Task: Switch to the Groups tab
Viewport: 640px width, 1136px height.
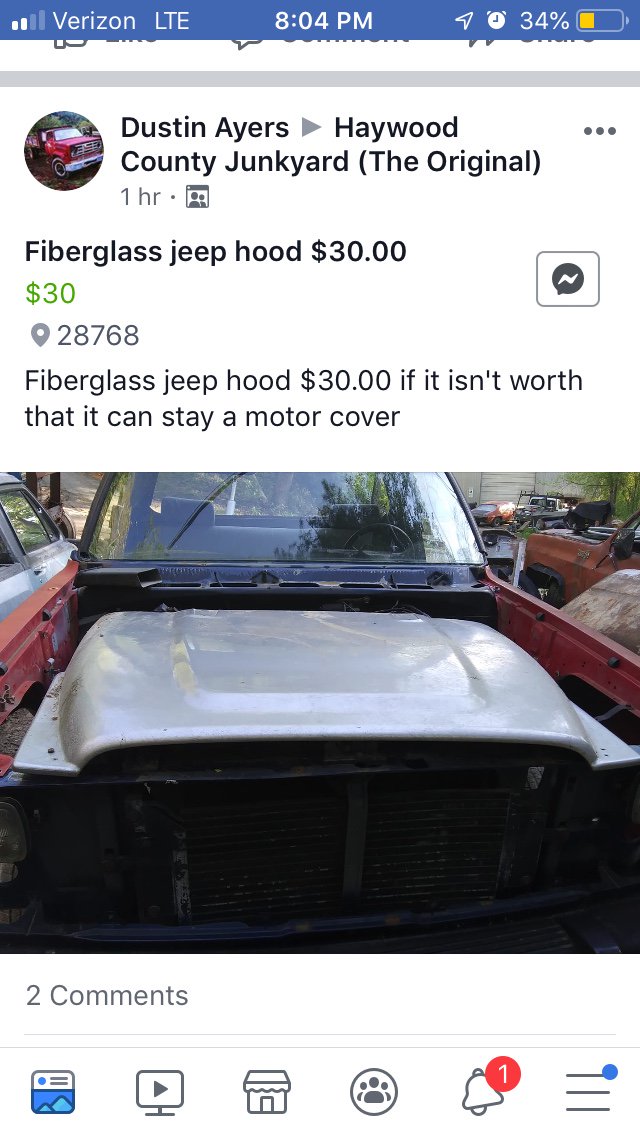Action: pyautogui.click(x=374, y=1092)
